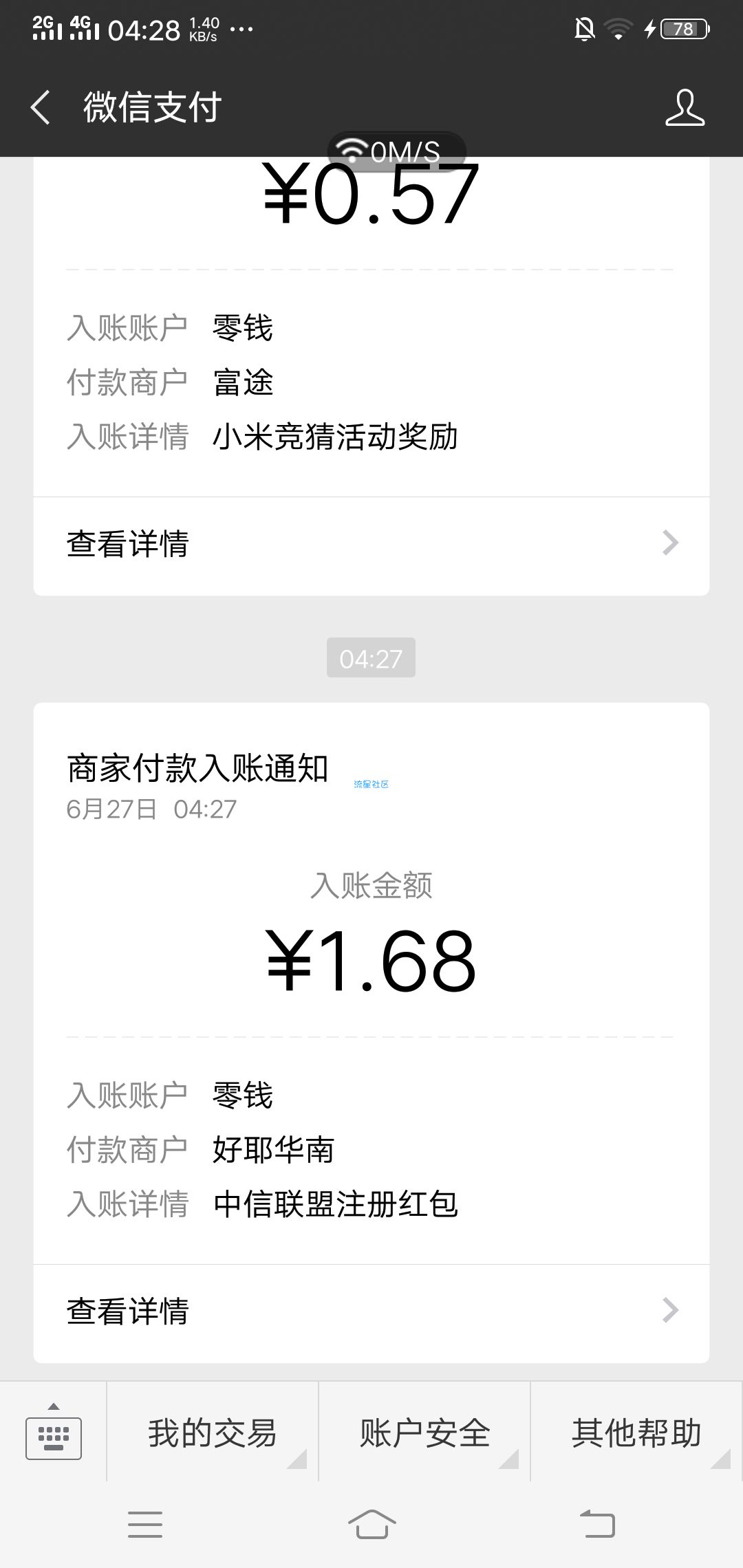This screenshot has width=743, height=1568.
Task: Open the profile icon in header
Action: (685, 108)
